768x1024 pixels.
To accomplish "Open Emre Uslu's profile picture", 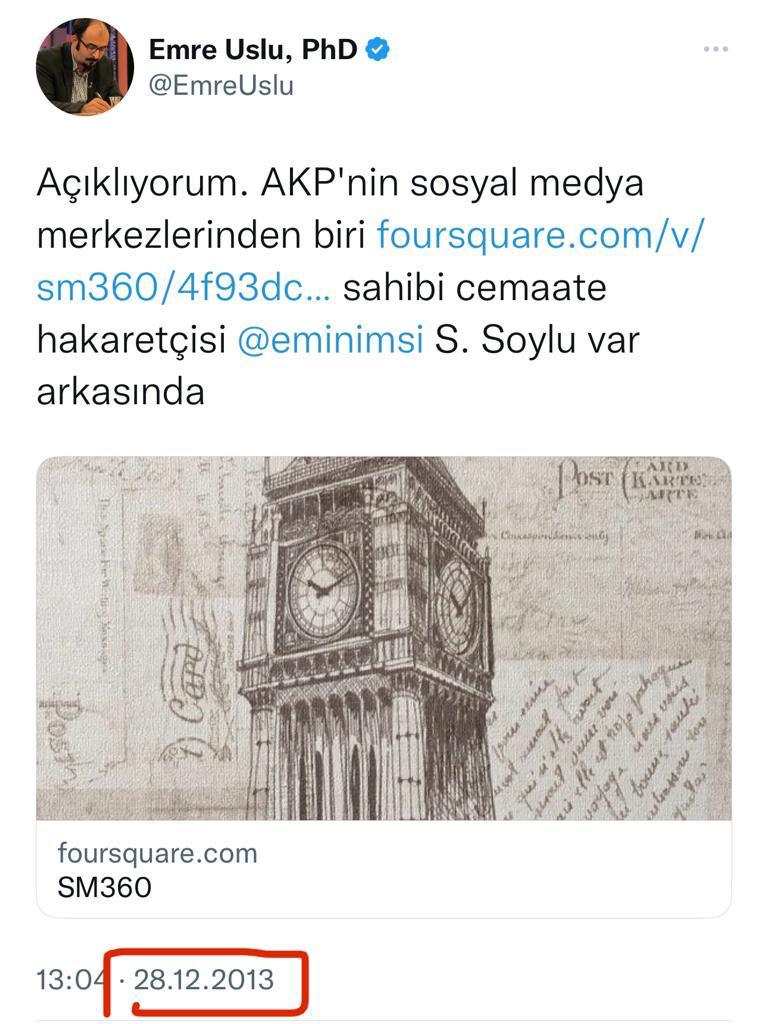I will coord(85,67).
